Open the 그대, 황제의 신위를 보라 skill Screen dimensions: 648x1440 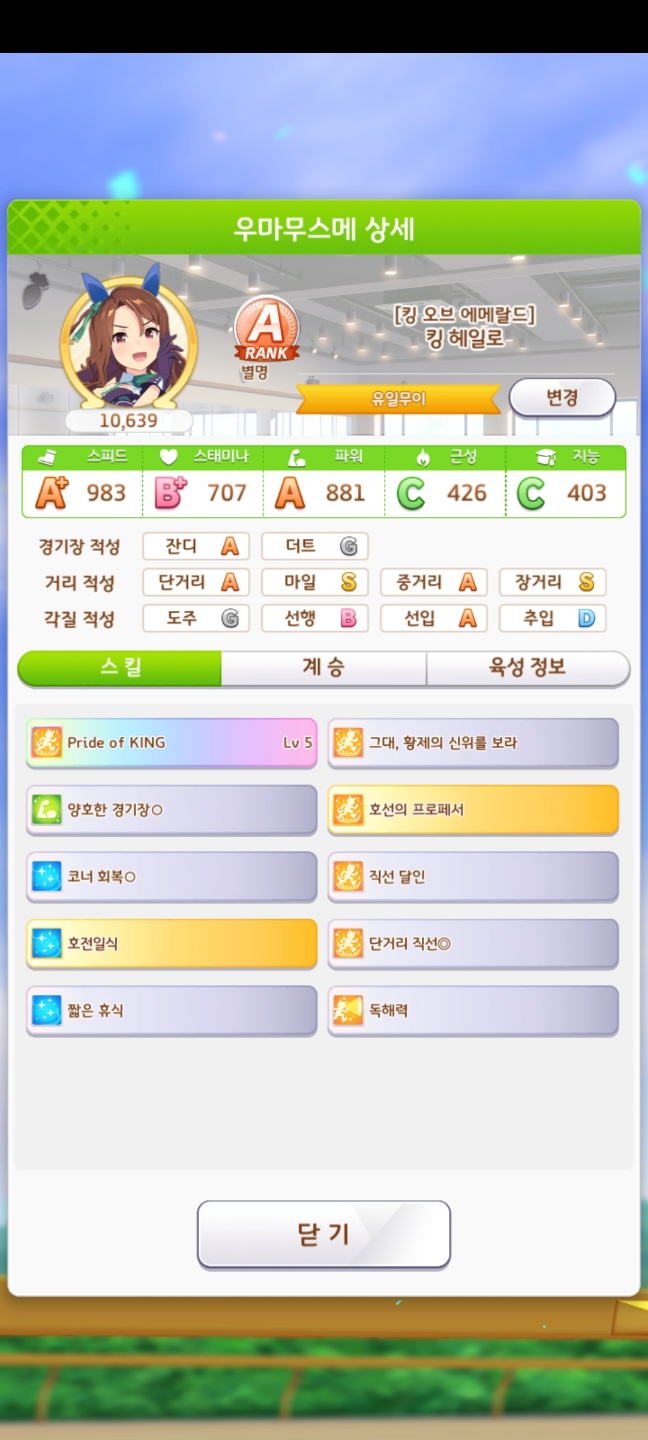(473, 743)
